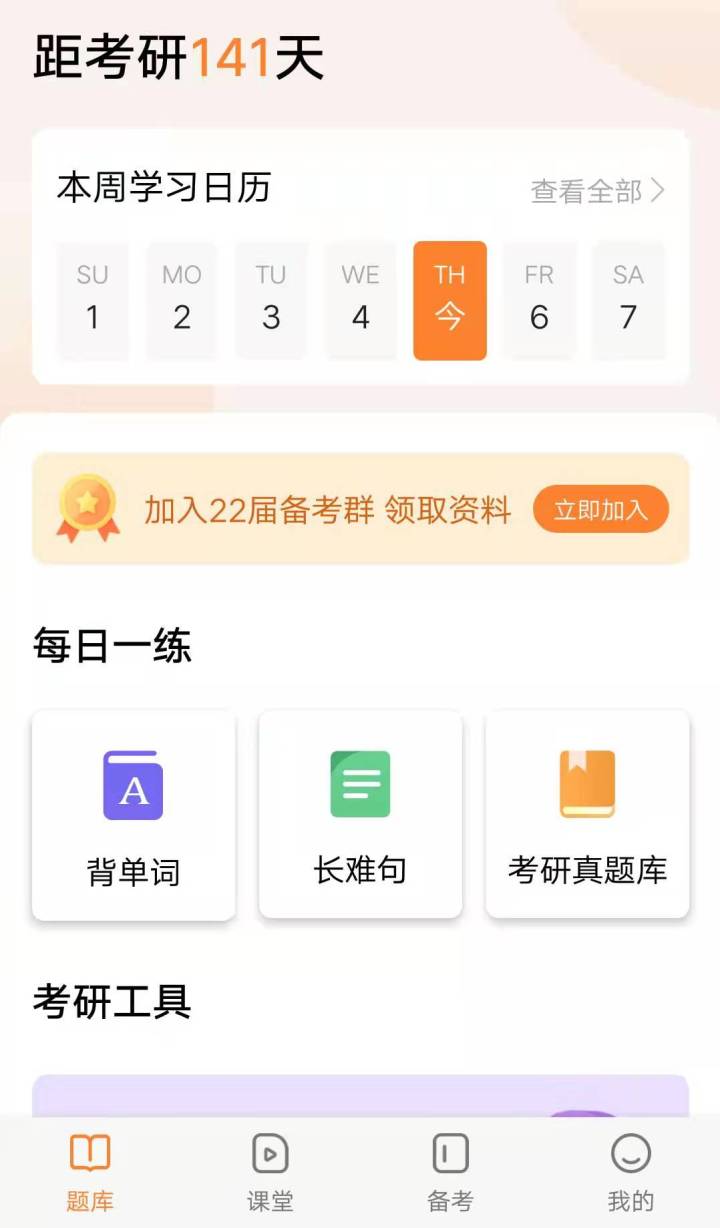
Task: Go to the 我的 tab
Action: pos(630,1172)
